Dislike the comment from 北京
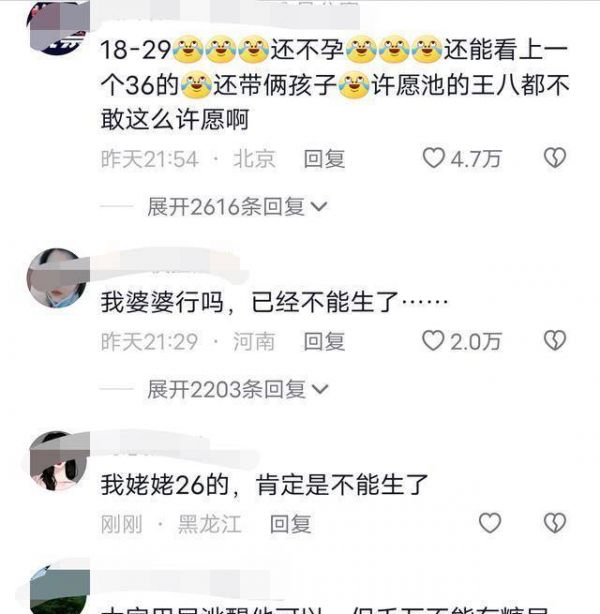 click(554, 158)
